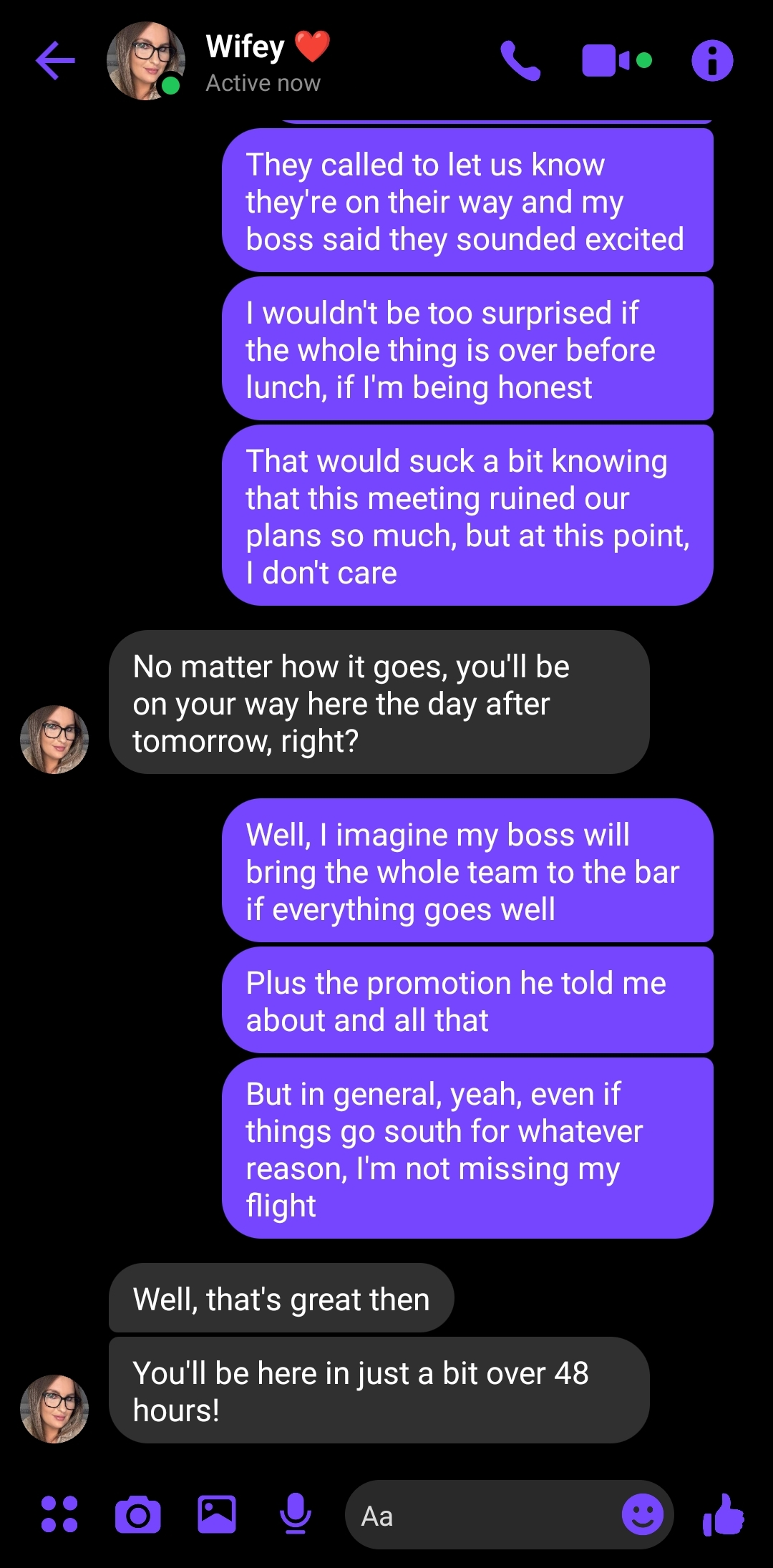Start a voice call with Wifey
773x1568 pixels.
(x=520, y=61)
